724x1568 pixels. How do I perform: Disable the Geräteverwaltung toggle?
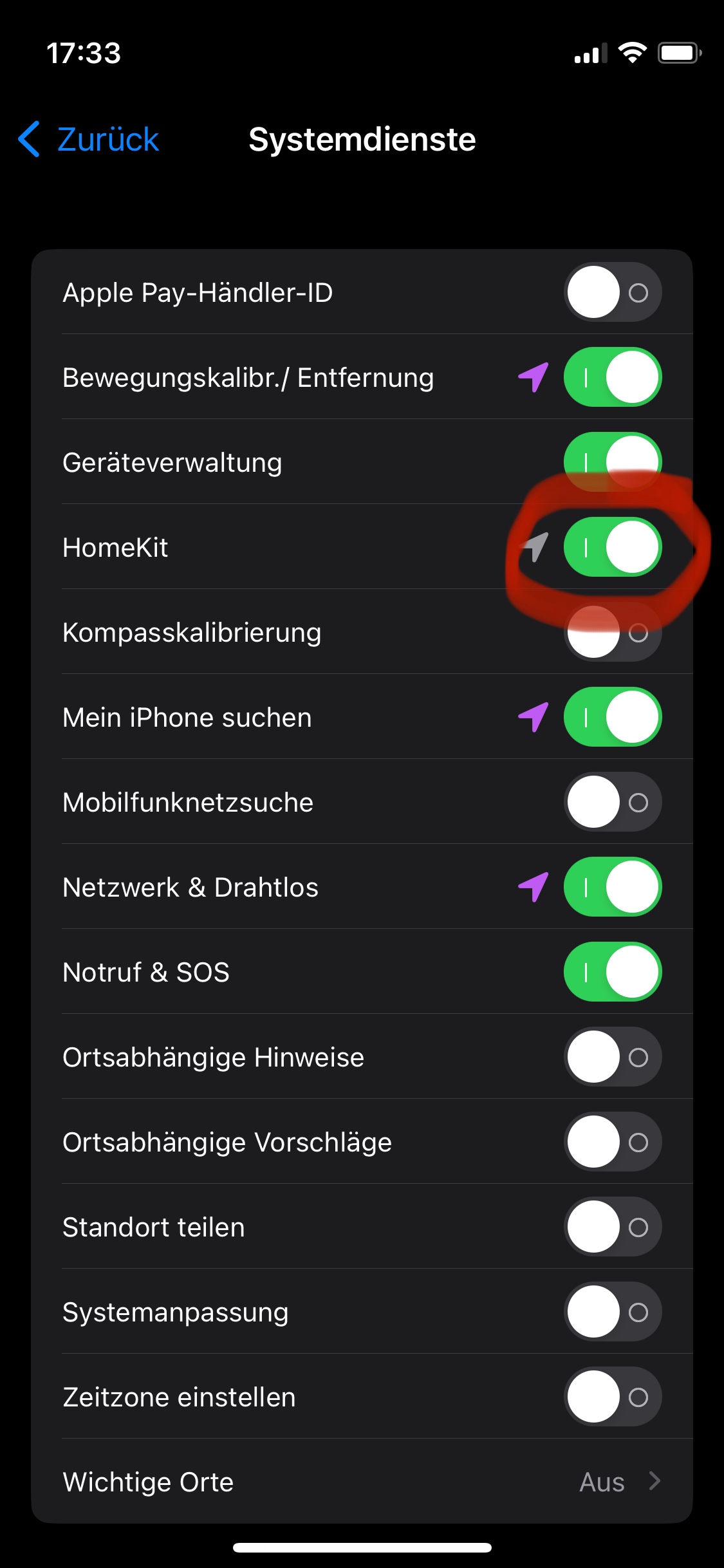612,462
